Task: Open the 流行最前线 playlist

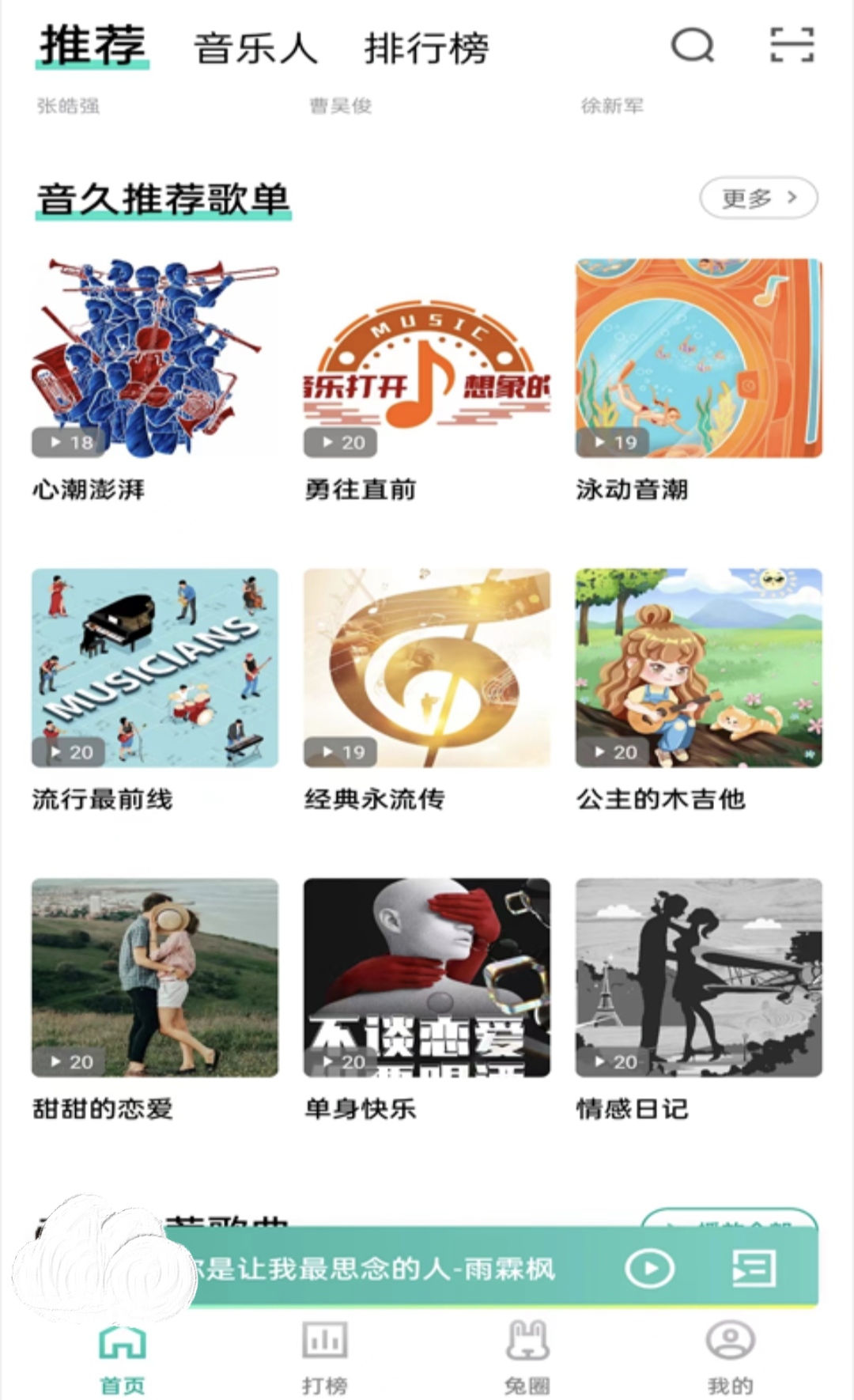Action: click(x=155, y=668)
